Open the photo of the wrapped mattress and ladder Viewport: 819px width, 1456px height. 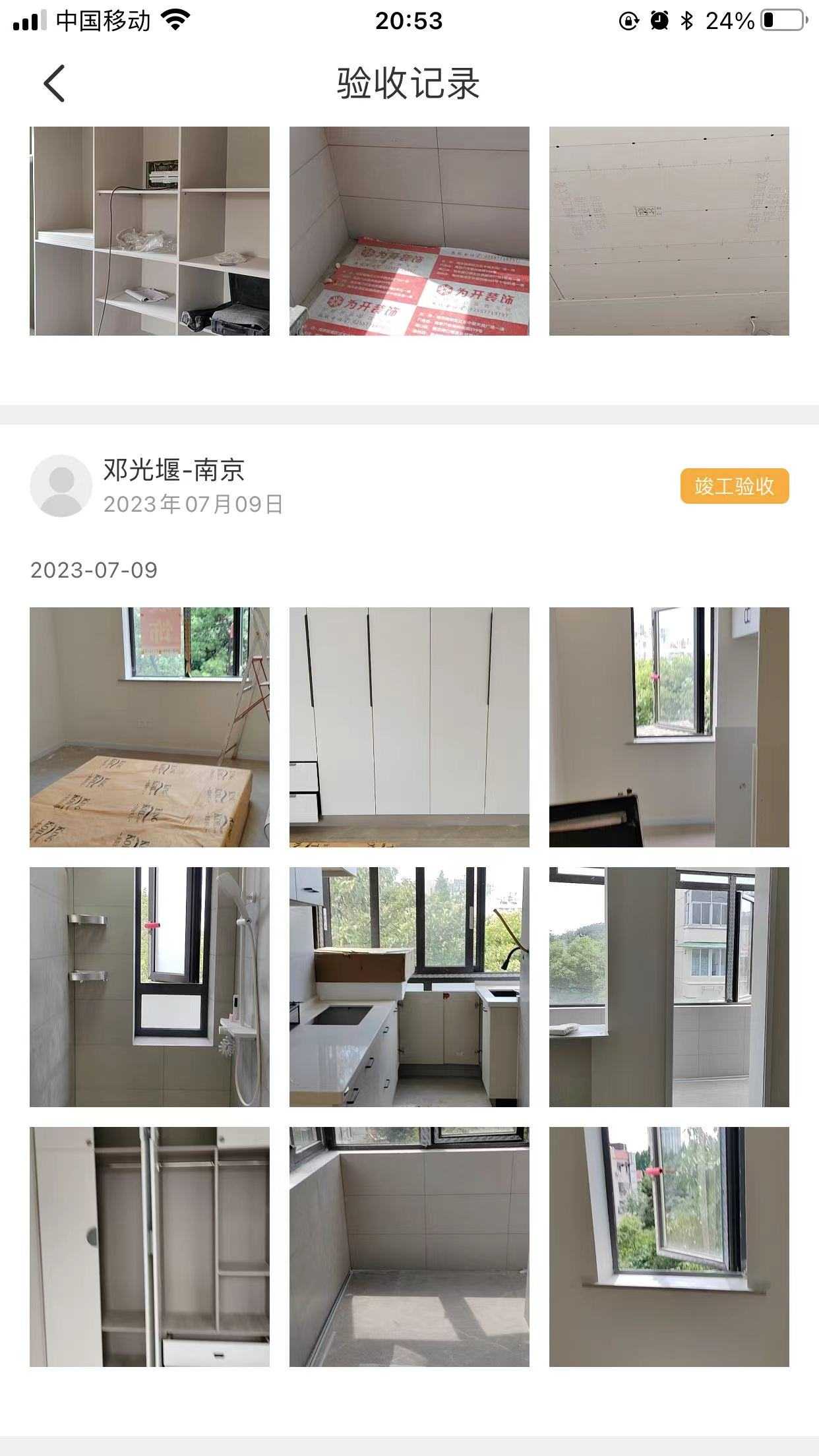coord(150,727)
